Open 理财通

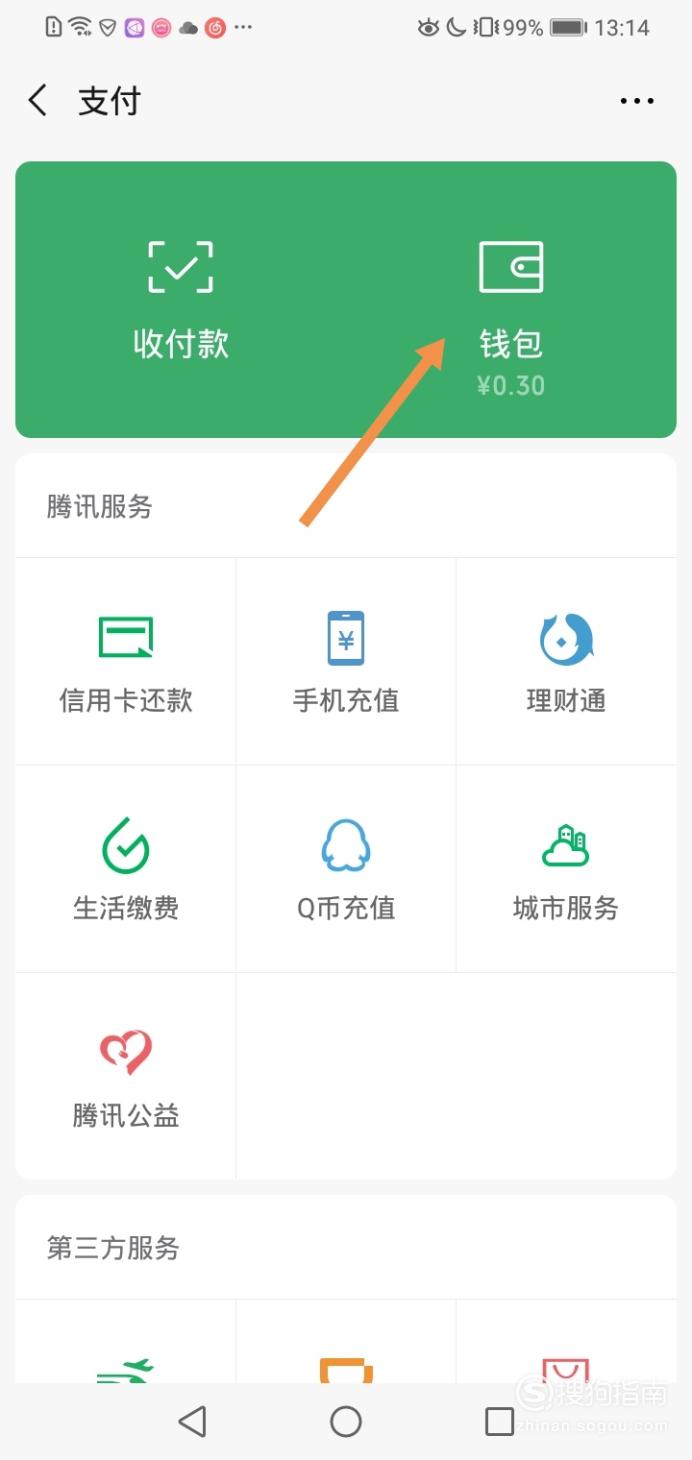point(566,661)
